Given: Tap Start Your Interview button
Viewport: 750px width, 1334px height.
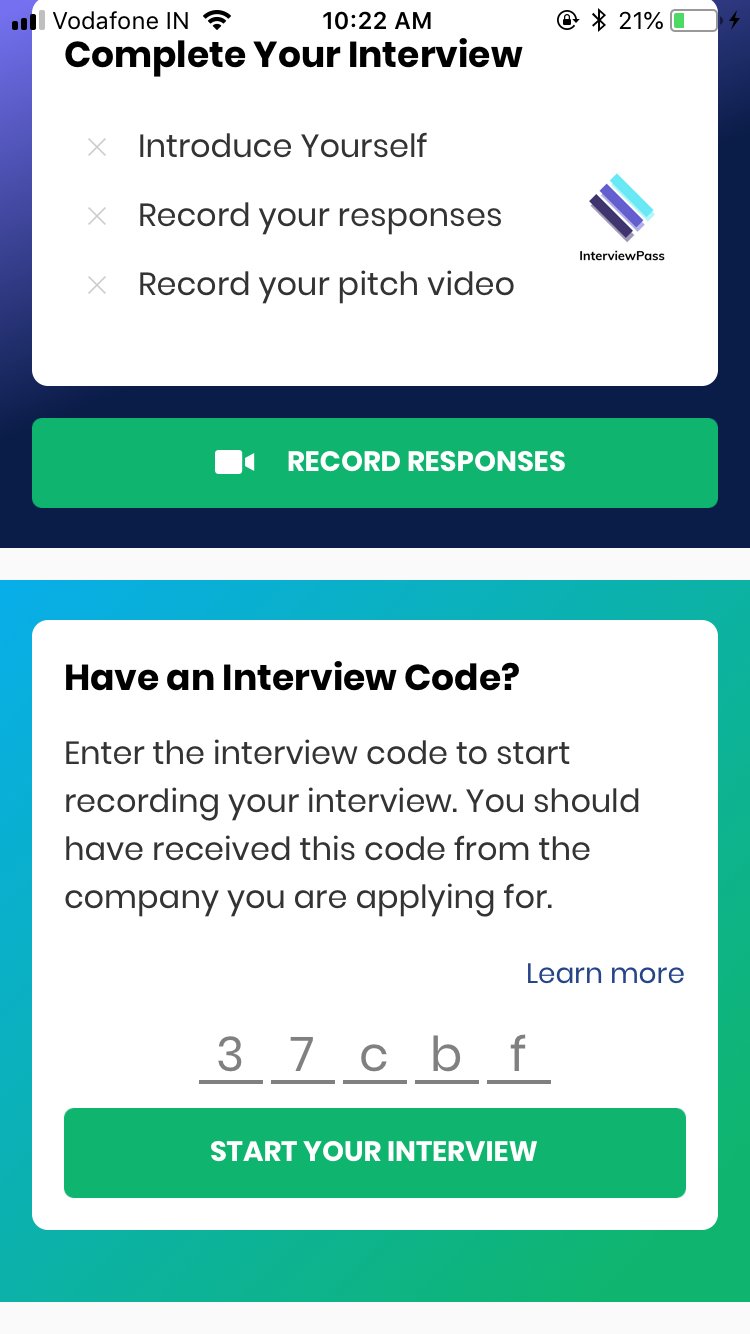Looking at the screenshot, I should 375,1152.
